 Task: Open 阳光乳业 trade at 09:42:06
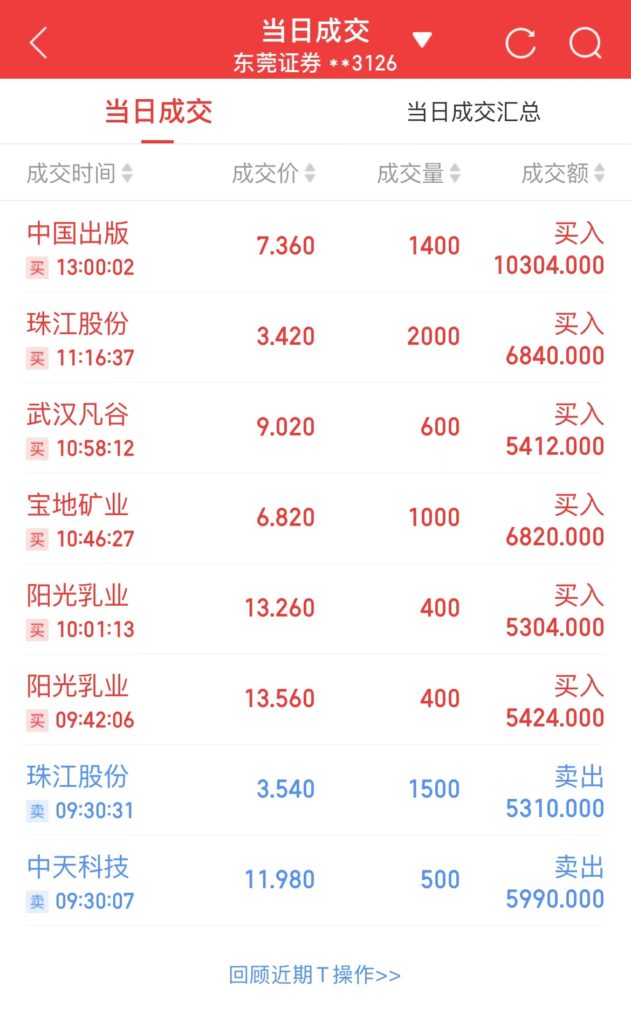click(x=316, y=700)
